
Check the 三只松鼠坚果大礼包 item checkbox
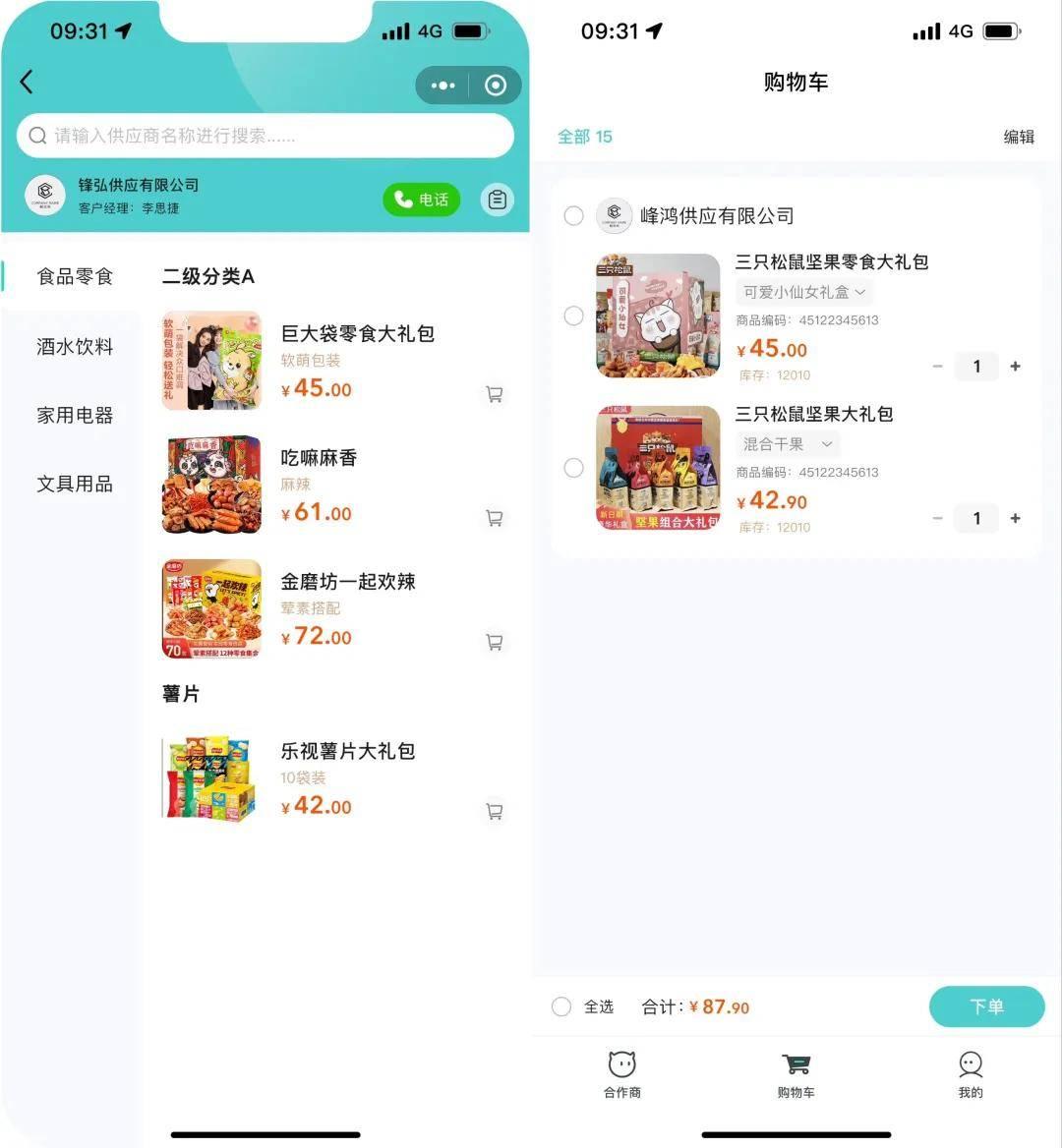[573, 468]
